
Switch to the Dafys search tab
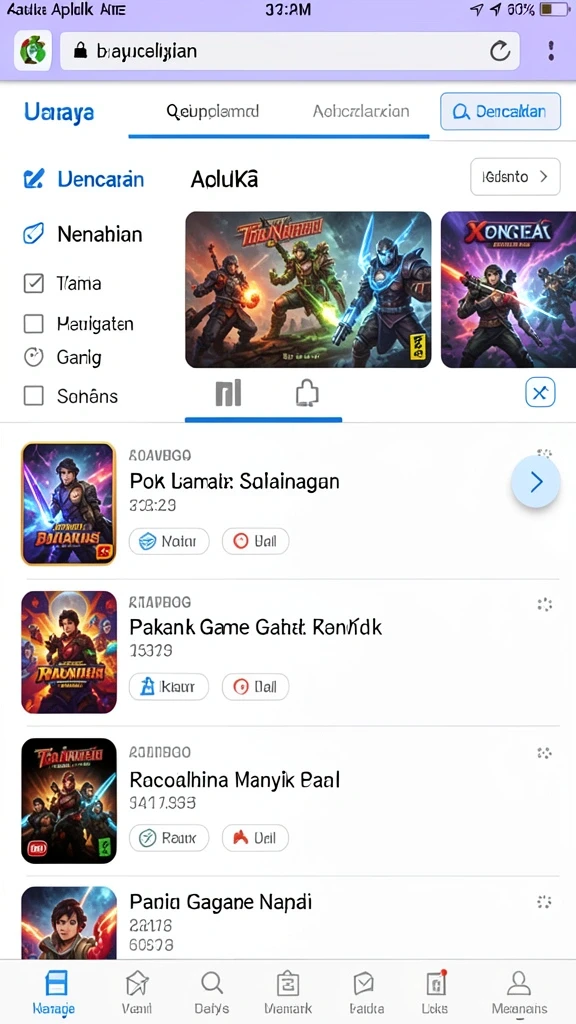(212, 992)
